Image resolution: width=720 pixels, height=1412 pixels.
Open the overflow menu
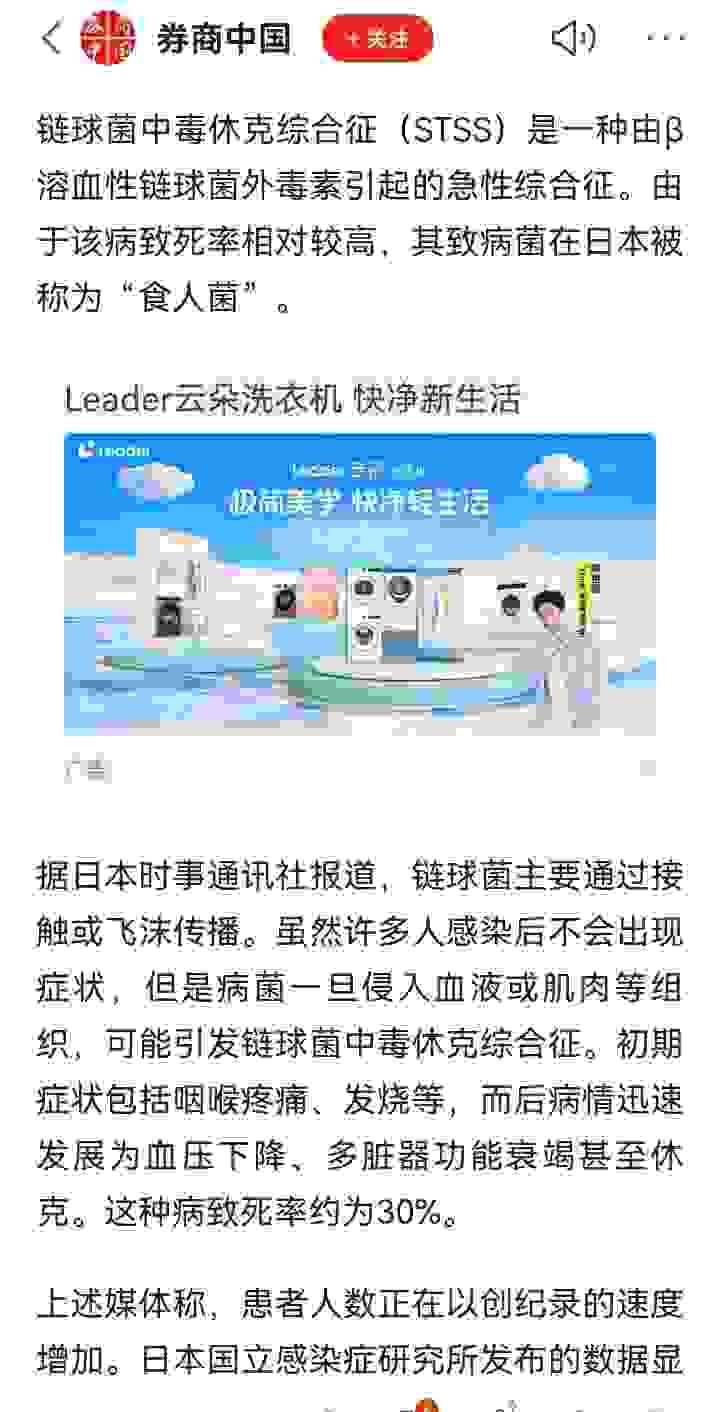665,39
